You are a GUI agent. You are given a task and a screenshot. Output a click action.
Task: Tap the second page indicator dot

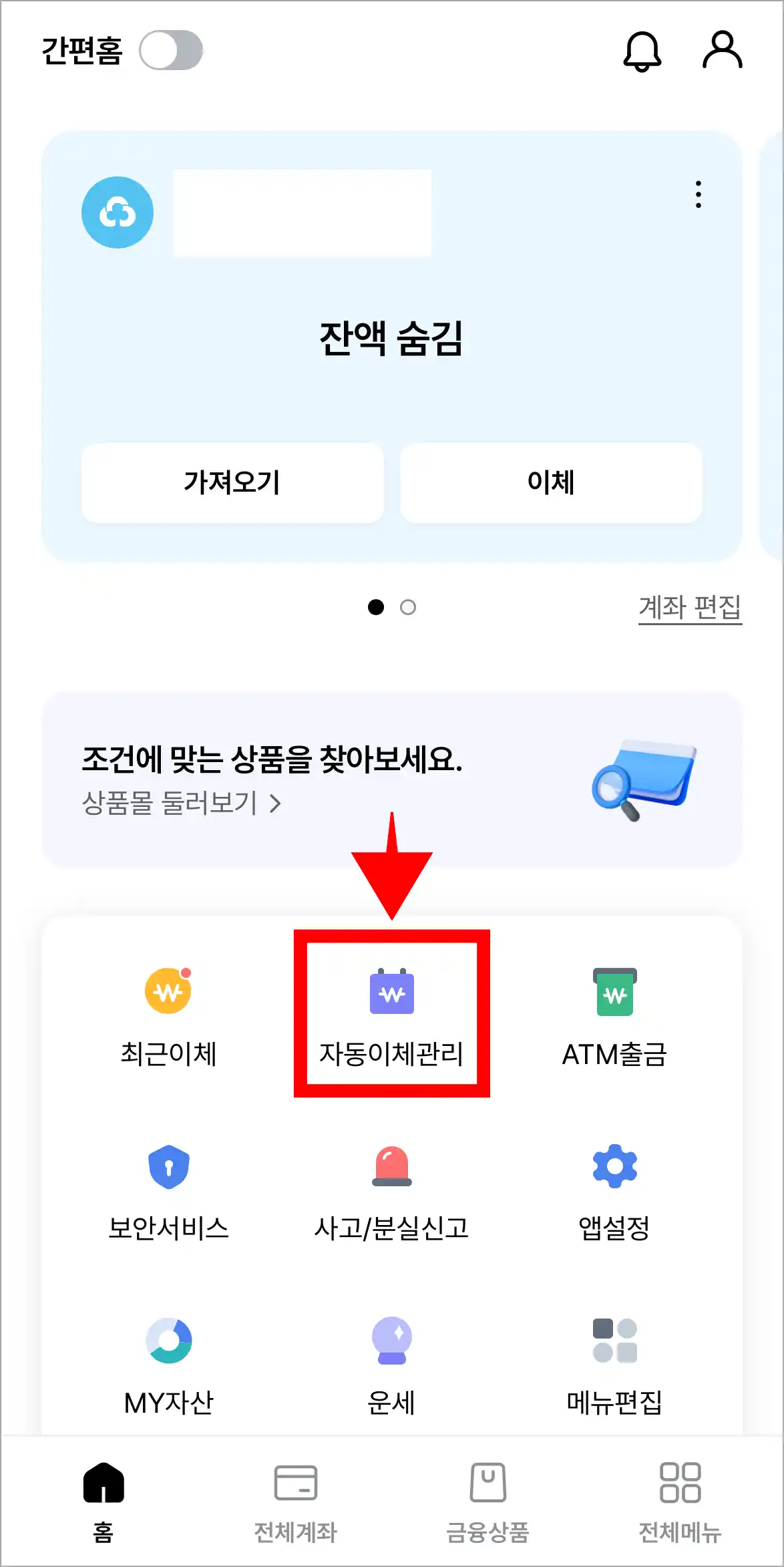tap(409, 608)
